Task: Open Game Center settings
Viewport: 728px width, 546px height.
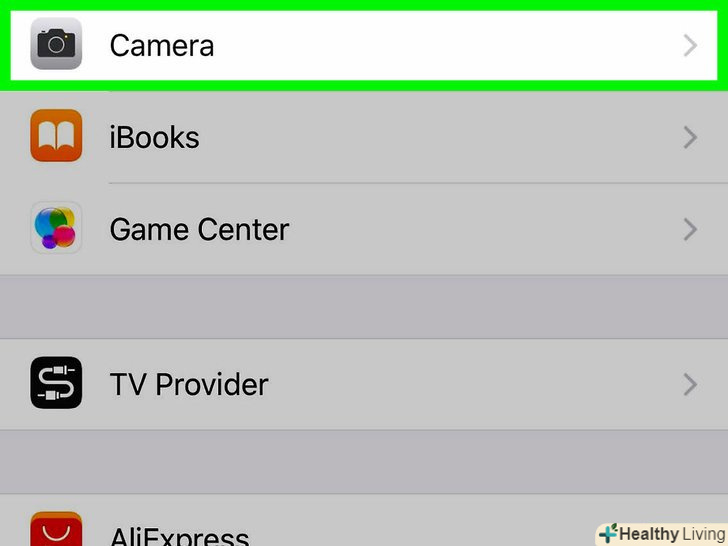Action: (363, 229)
